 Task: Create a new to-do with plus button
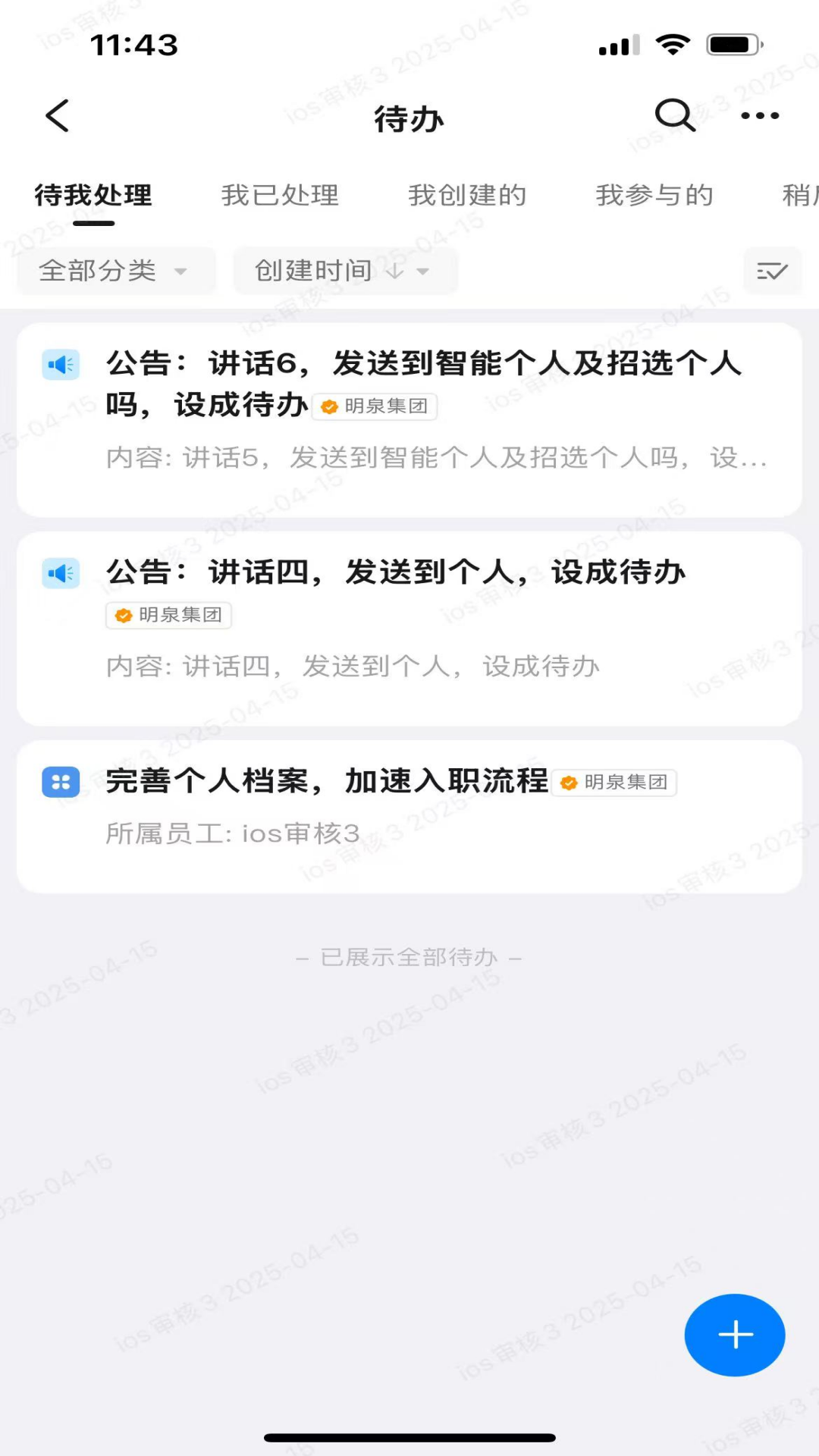[x=734, y=1335]
